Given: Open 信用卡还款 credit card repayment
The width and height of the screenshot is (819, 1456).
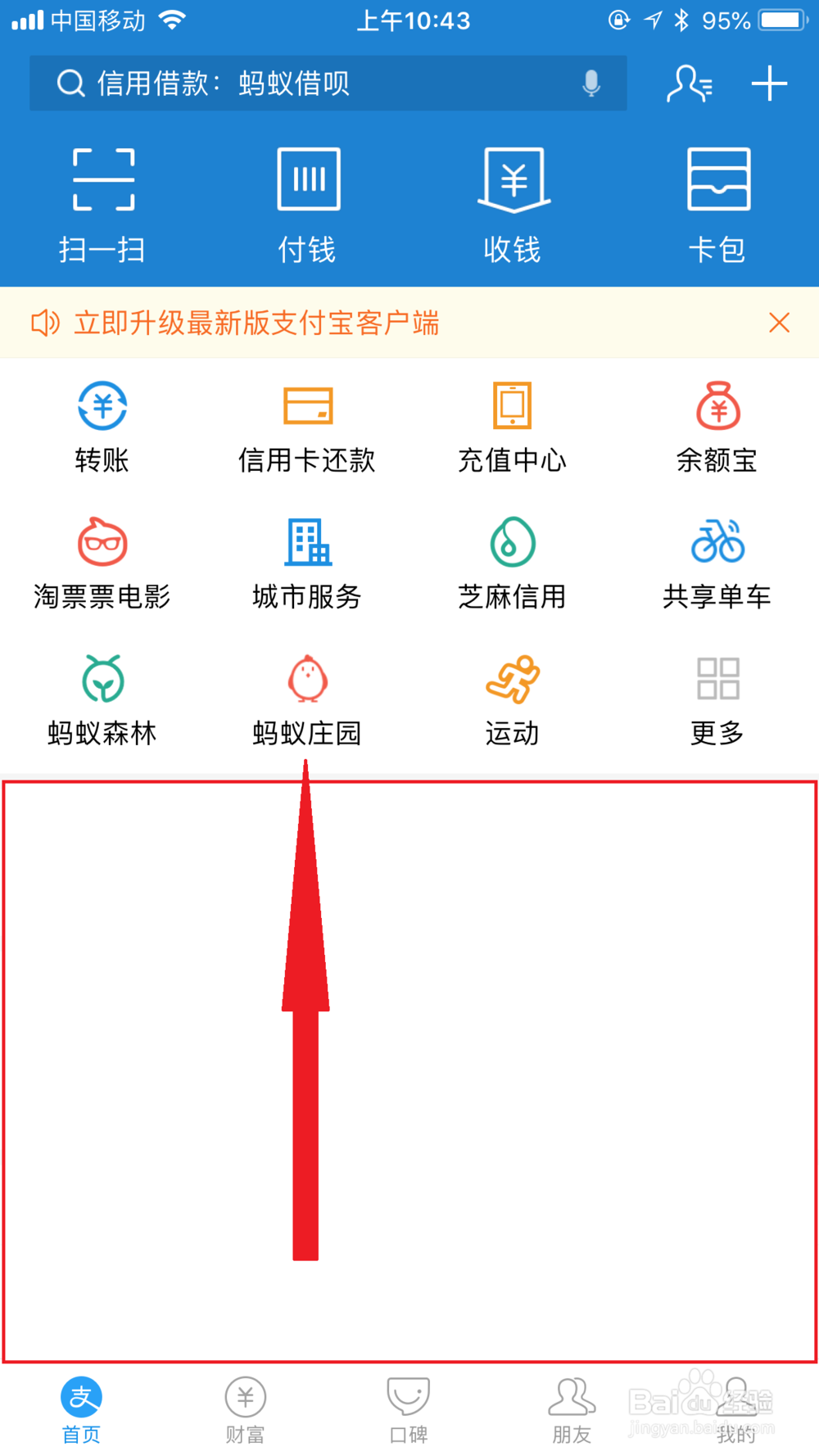Looking at the screenshot, I should 307,426.
